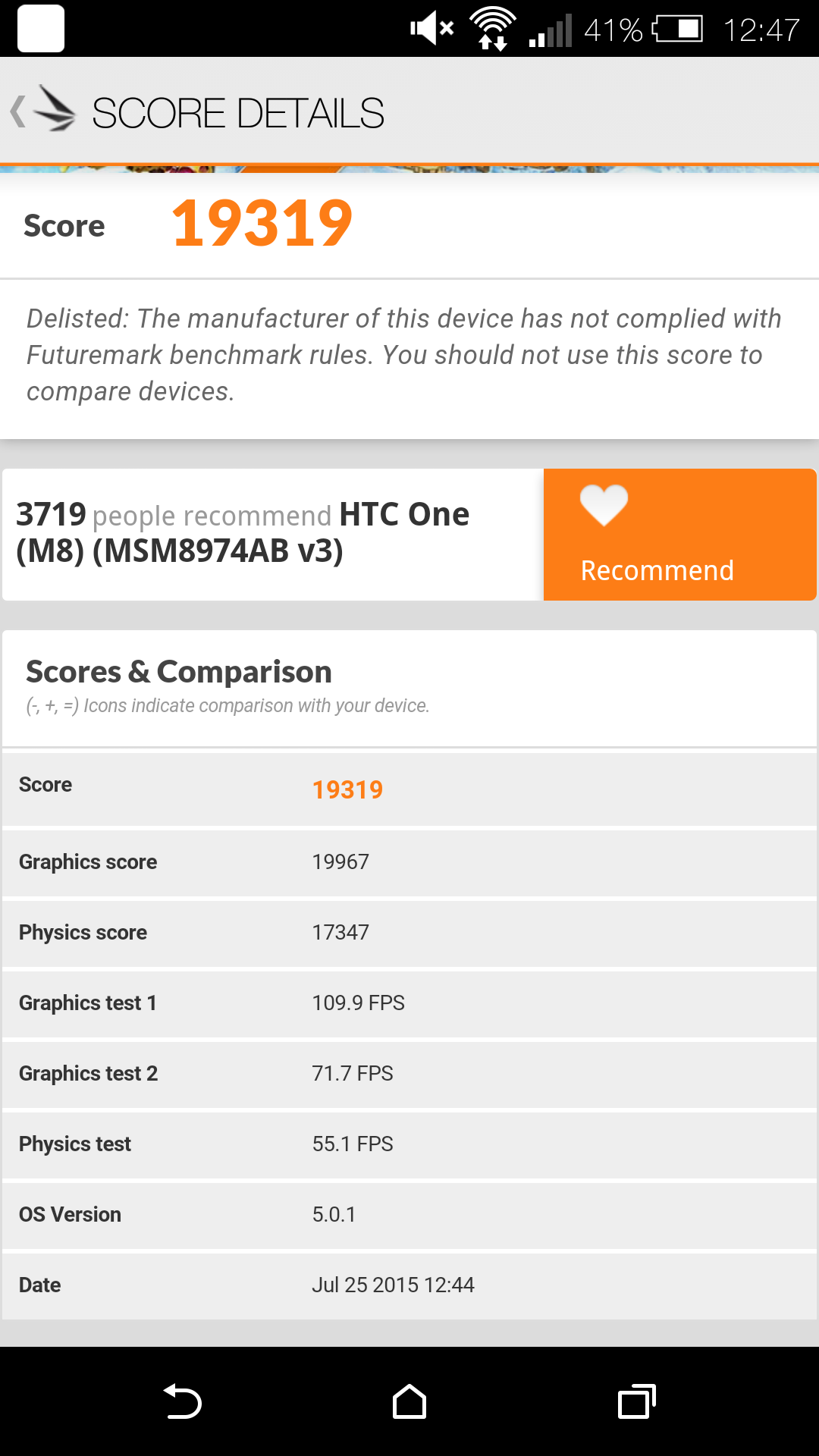Go to the home screen

(409, 1401)
